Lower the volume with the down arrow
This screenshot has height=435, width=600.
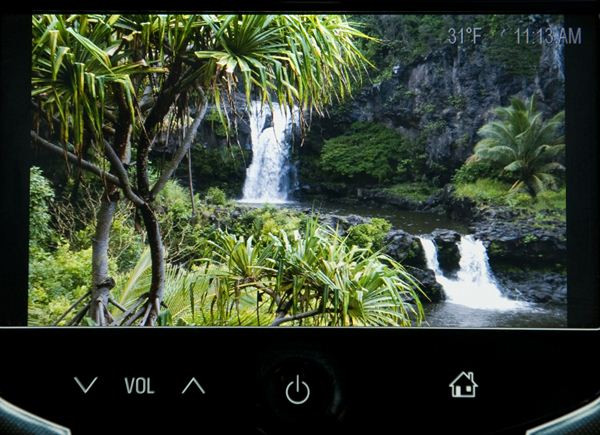point(86,385)
